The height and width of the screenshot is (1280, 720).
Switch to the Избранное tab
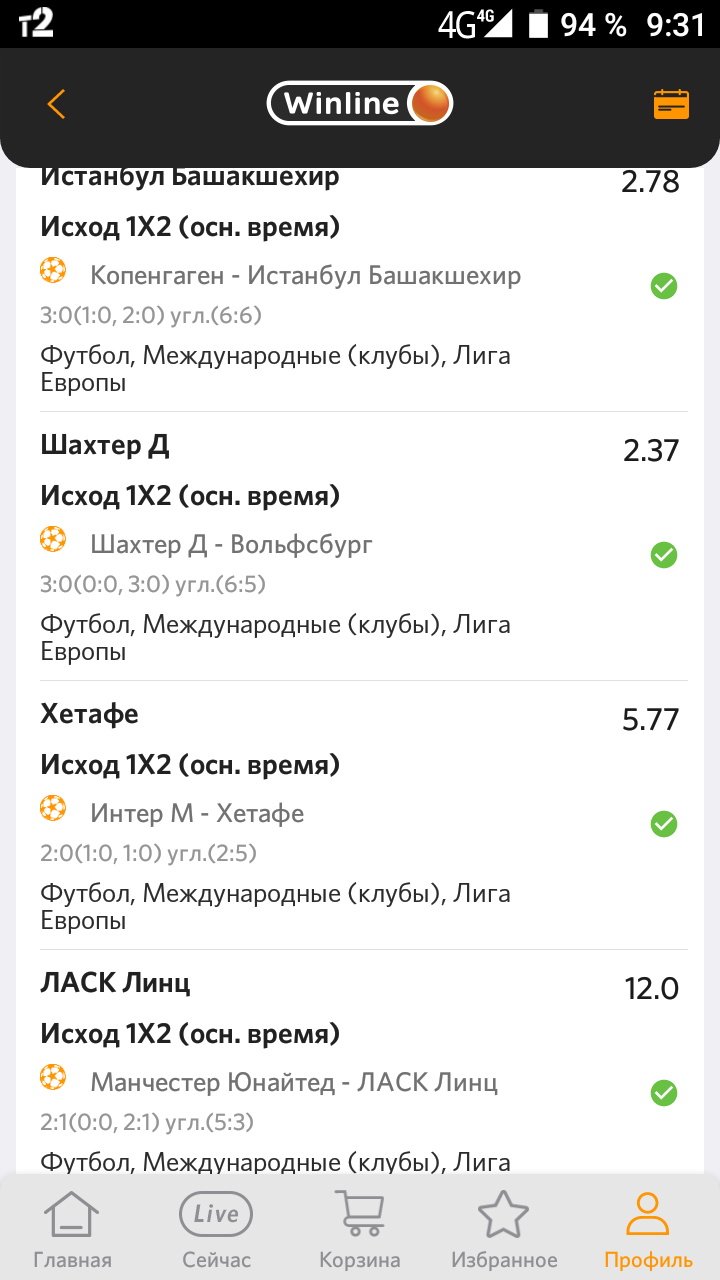pos(504,1228)
